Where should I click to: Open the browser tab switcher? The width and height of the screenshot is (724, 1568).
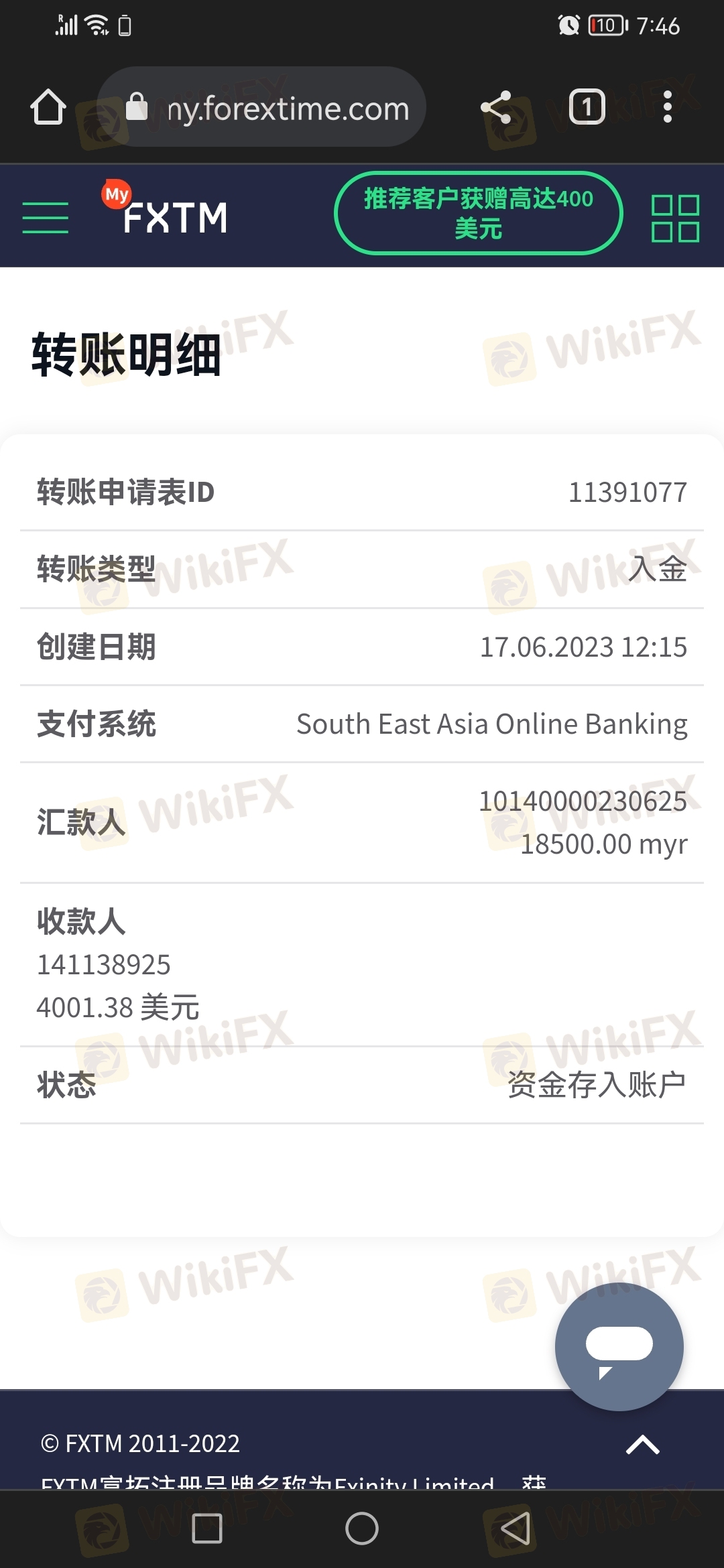587,107
